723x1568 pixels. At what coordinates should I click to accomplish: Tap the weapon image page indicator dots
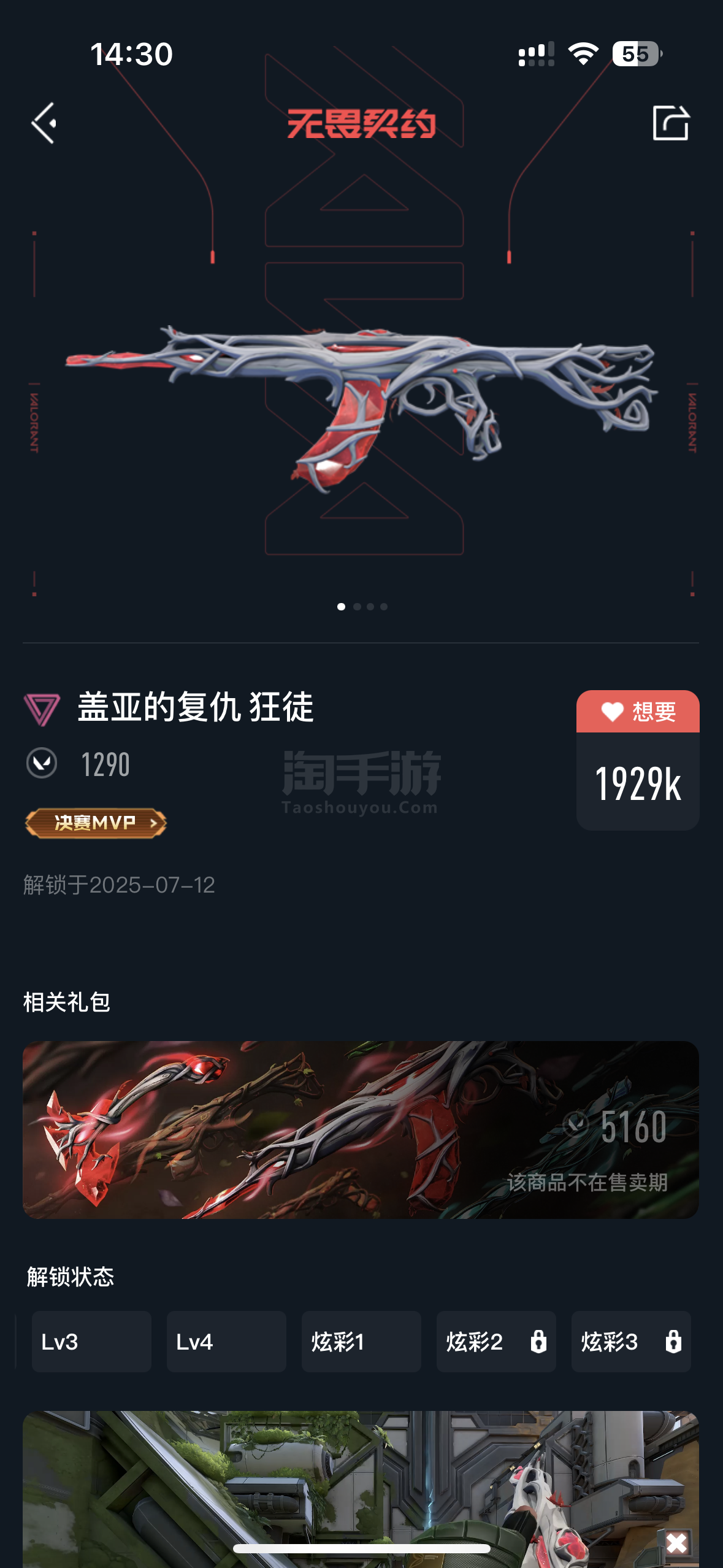click(x=362, y=607)
